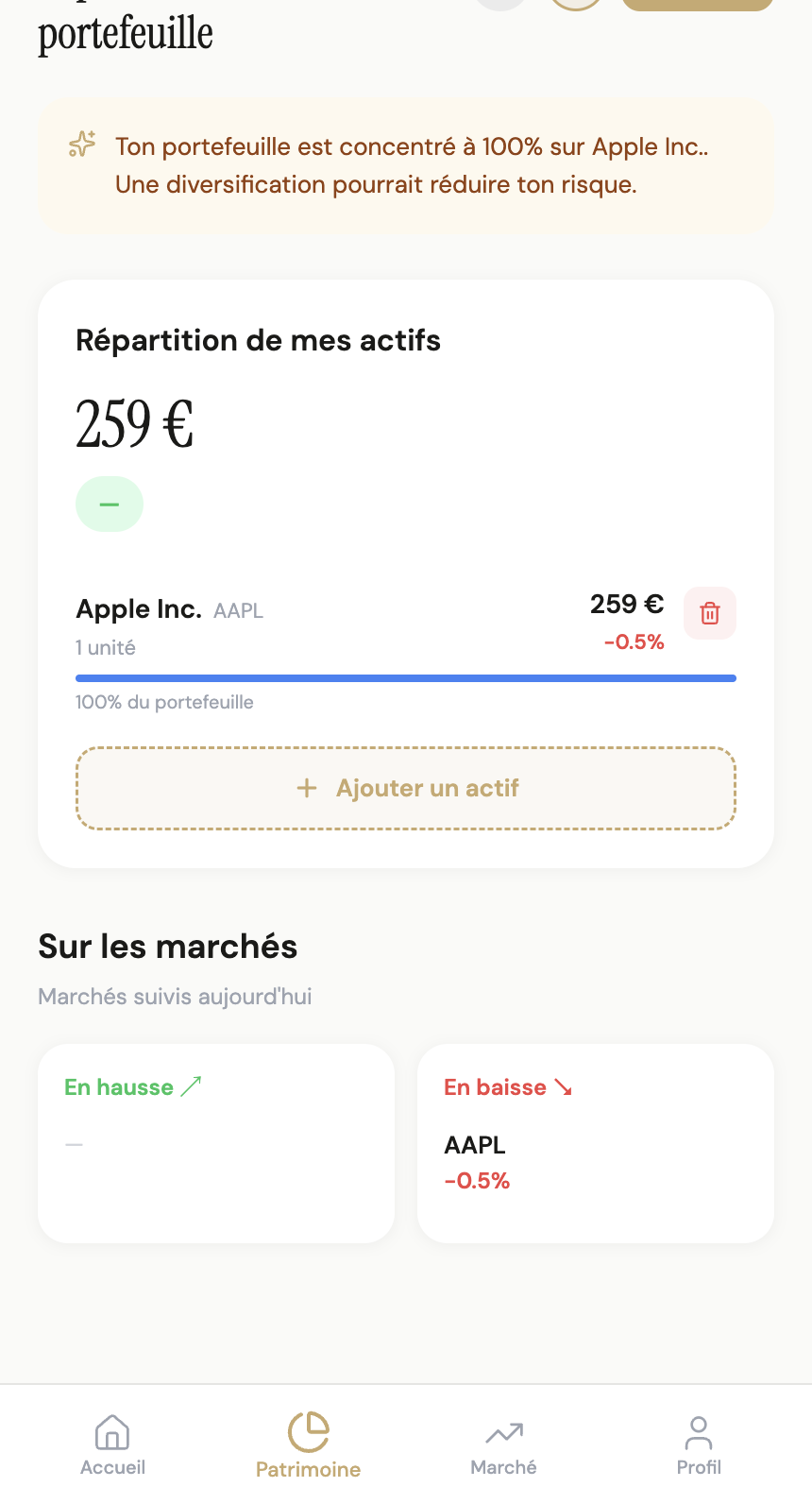Delete the Apple Inc. asset

[710, 613]
